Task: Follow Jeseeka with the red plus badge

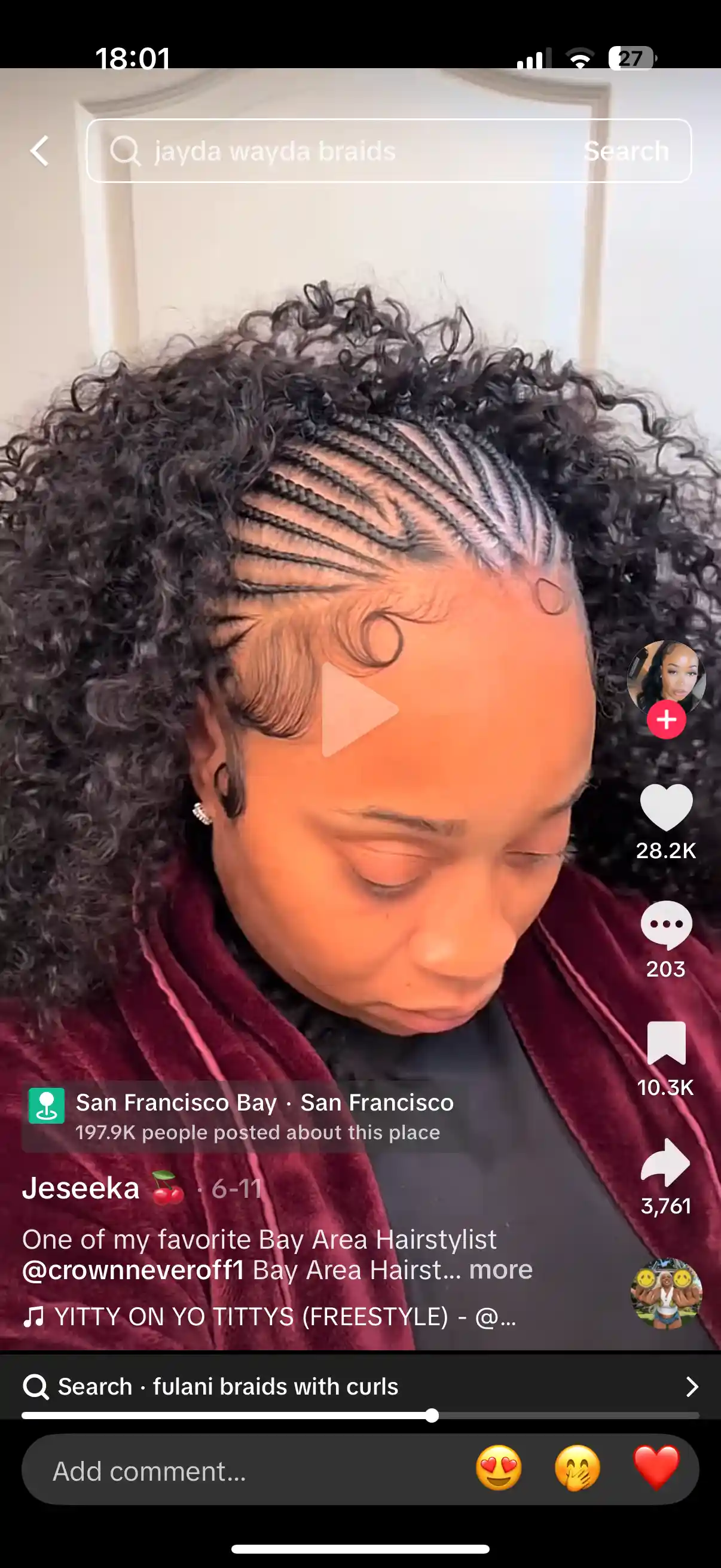Action: (665, 719)
